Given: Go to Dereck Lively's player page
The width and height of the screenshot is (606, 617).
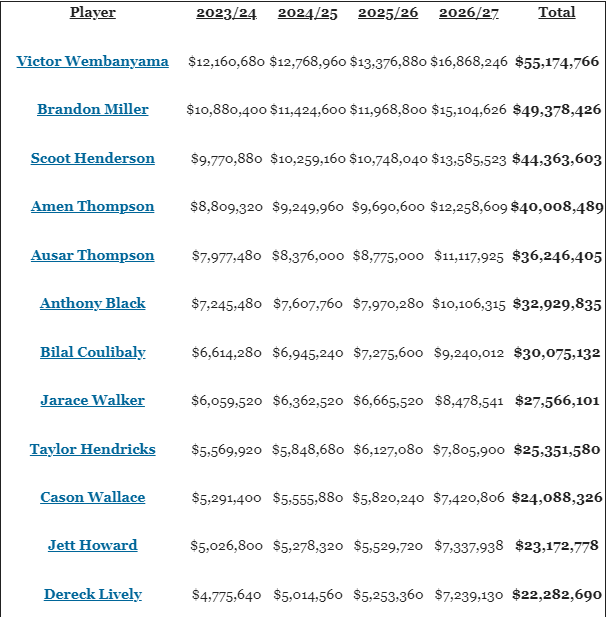Looking at the screenshot, I should [x=93, y=594].
